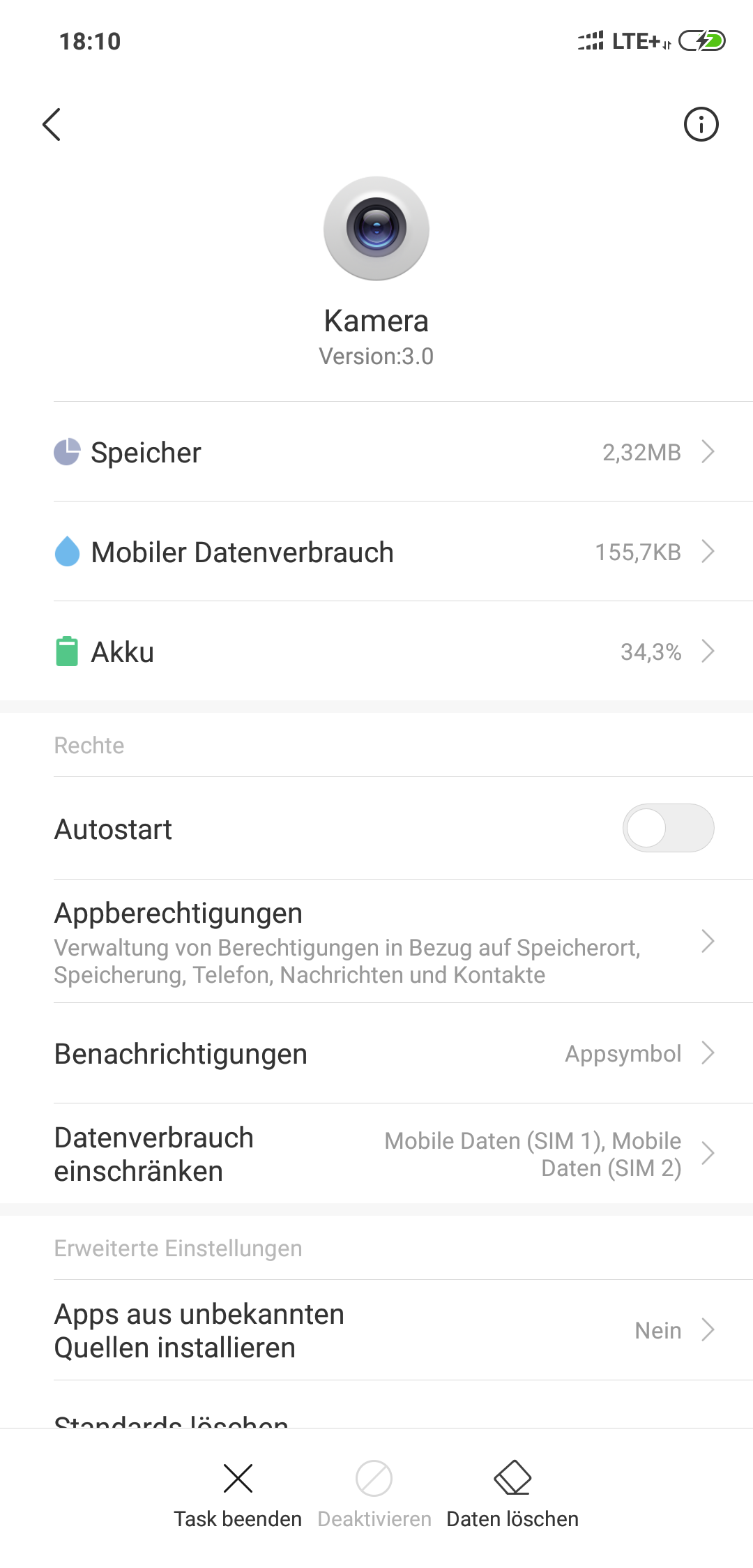Open the Speicher row
Image resolution: width=753 pixels, height=1568 pixels.
pyautogui.click(x=376, y=452)
